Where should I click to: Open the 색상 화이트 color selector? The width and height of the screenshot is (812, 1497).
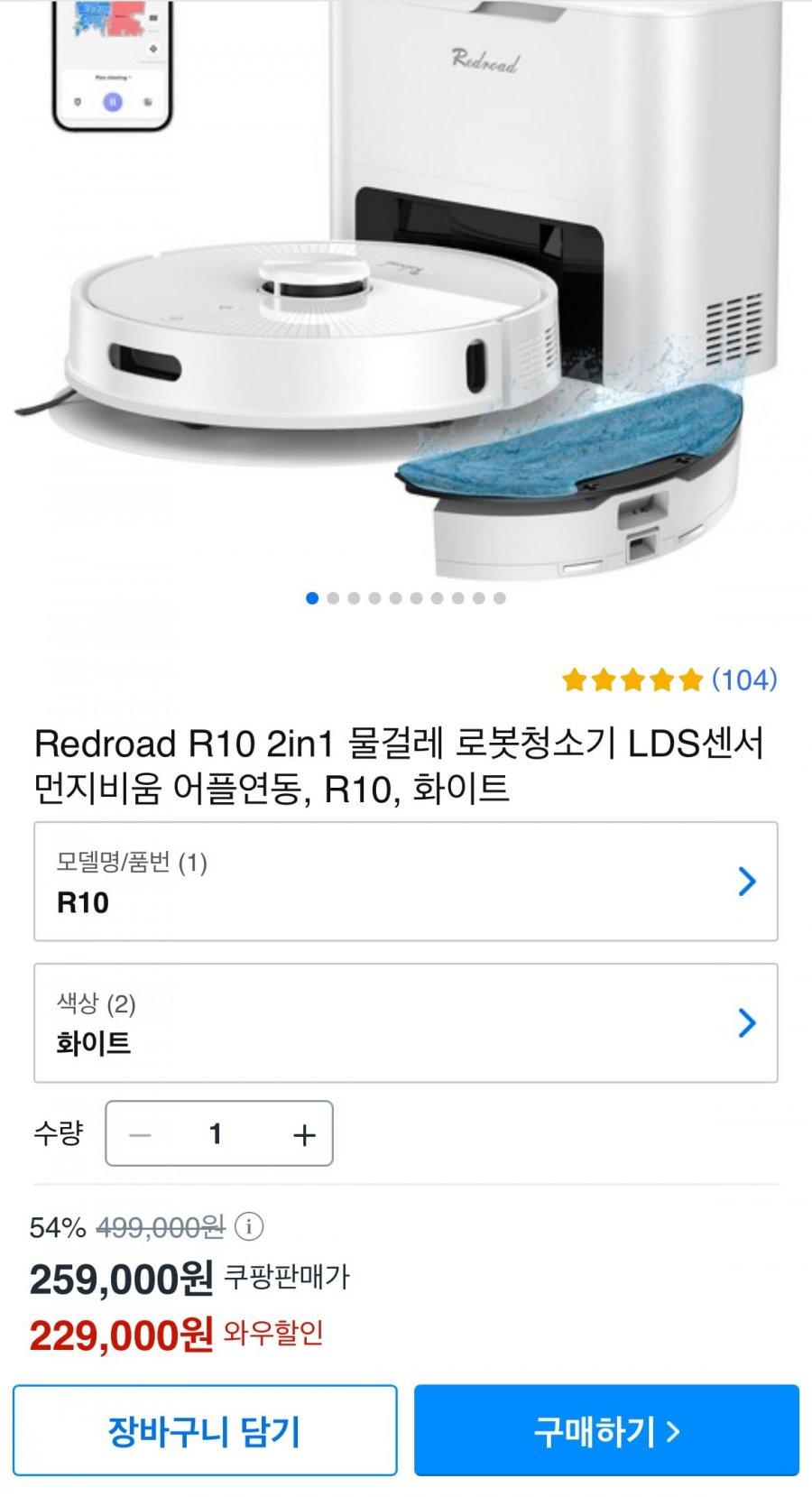click(x=405, y=1023)
